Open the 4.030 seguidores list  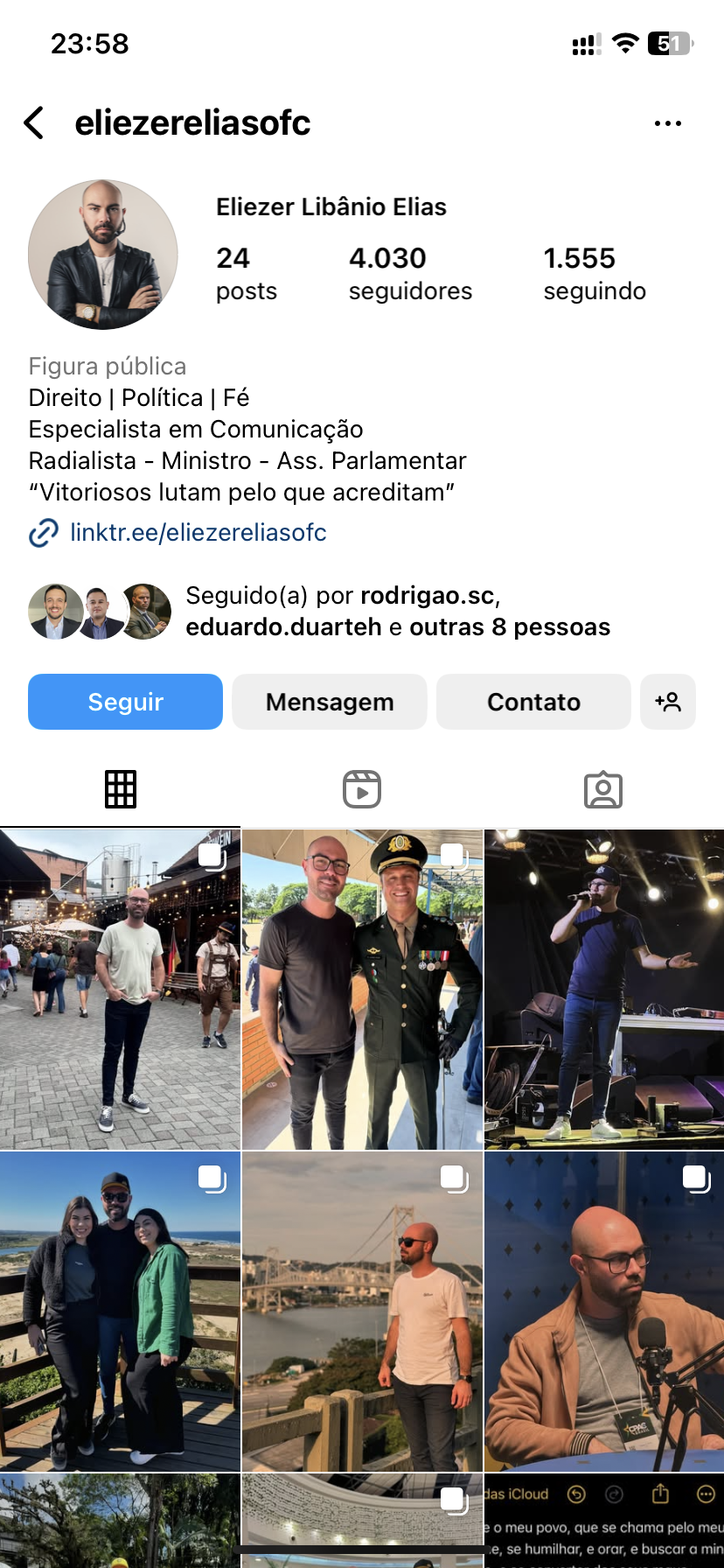[410, 273]
